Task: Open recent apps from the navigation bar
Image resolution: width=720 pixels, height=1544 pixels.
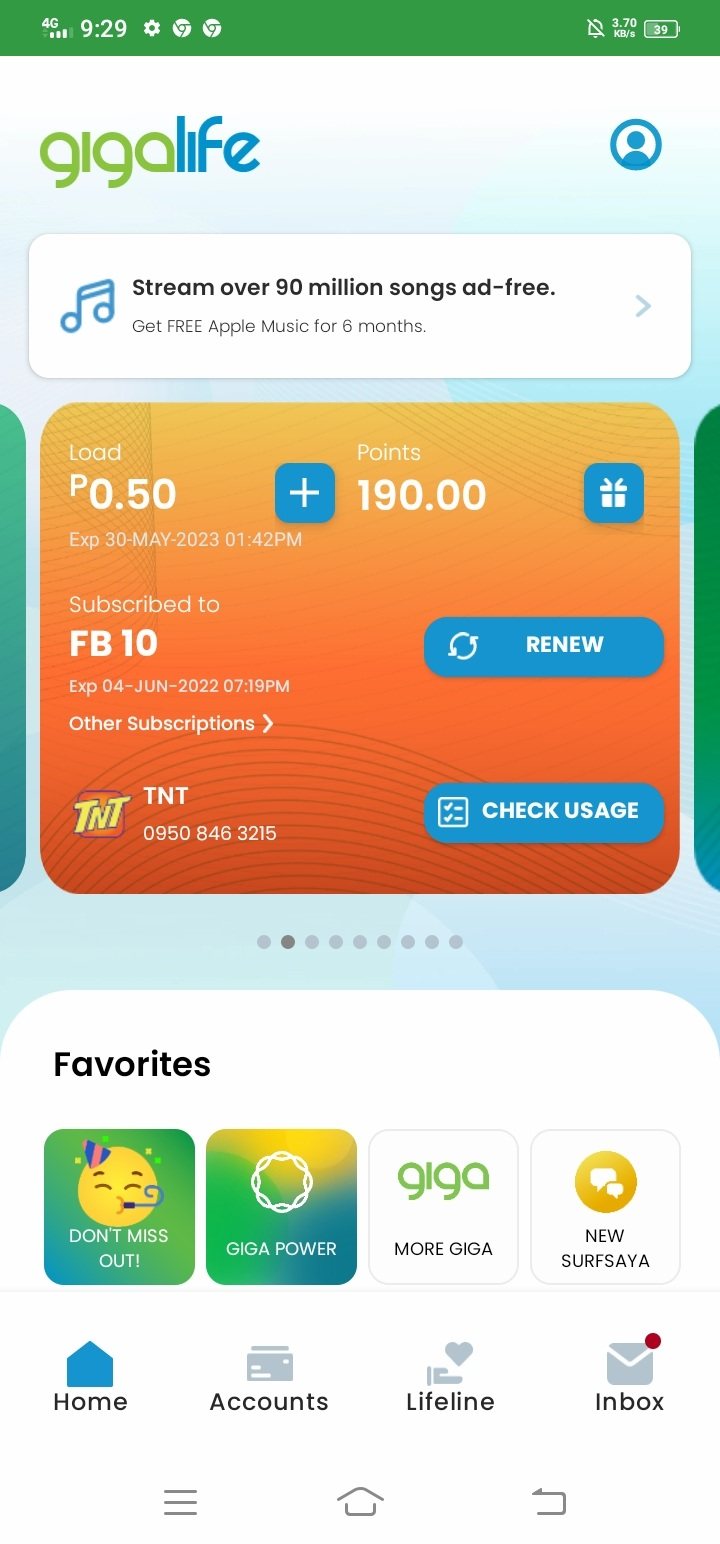Action: tap(180, 1501)
